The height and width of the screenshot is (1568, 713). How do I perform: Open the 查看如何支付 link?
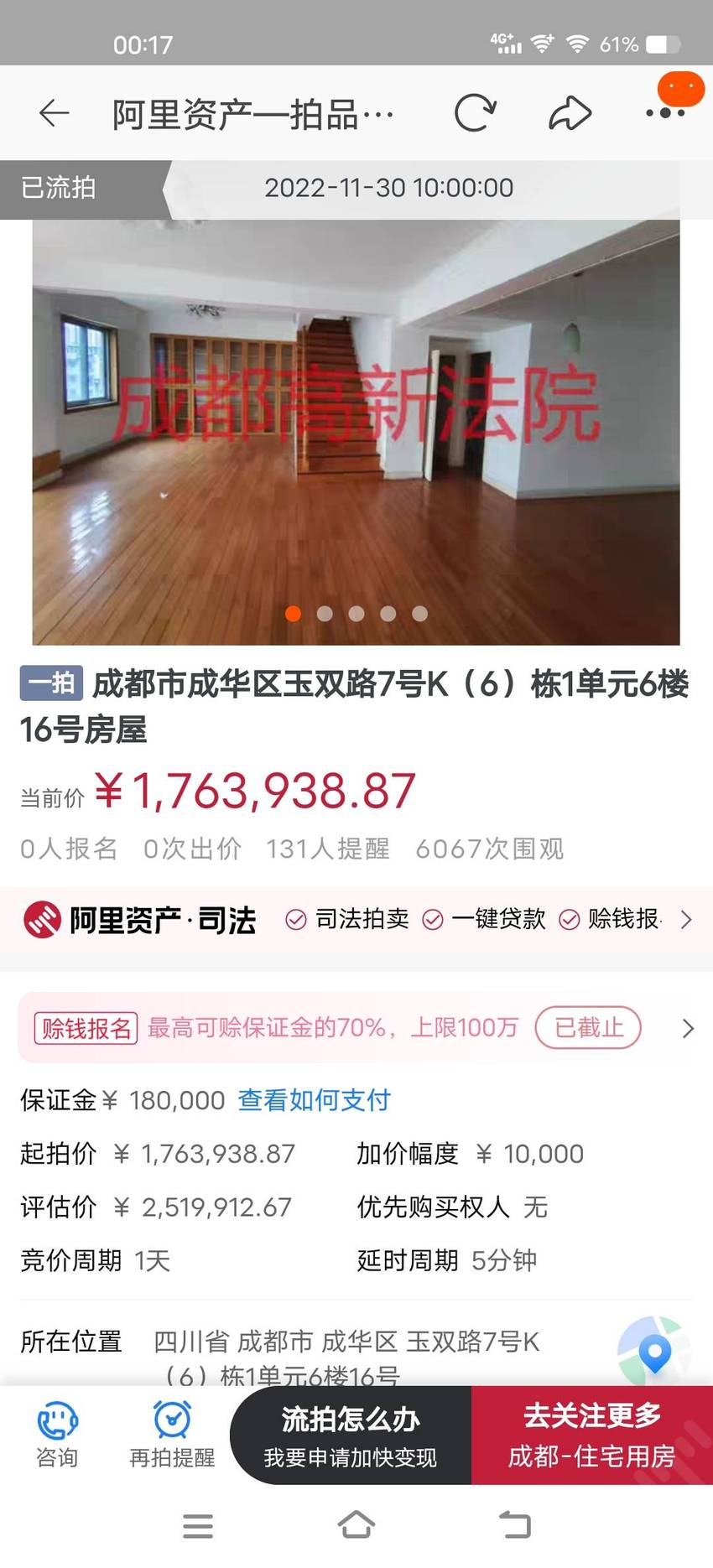click(x=315, y=1100)
